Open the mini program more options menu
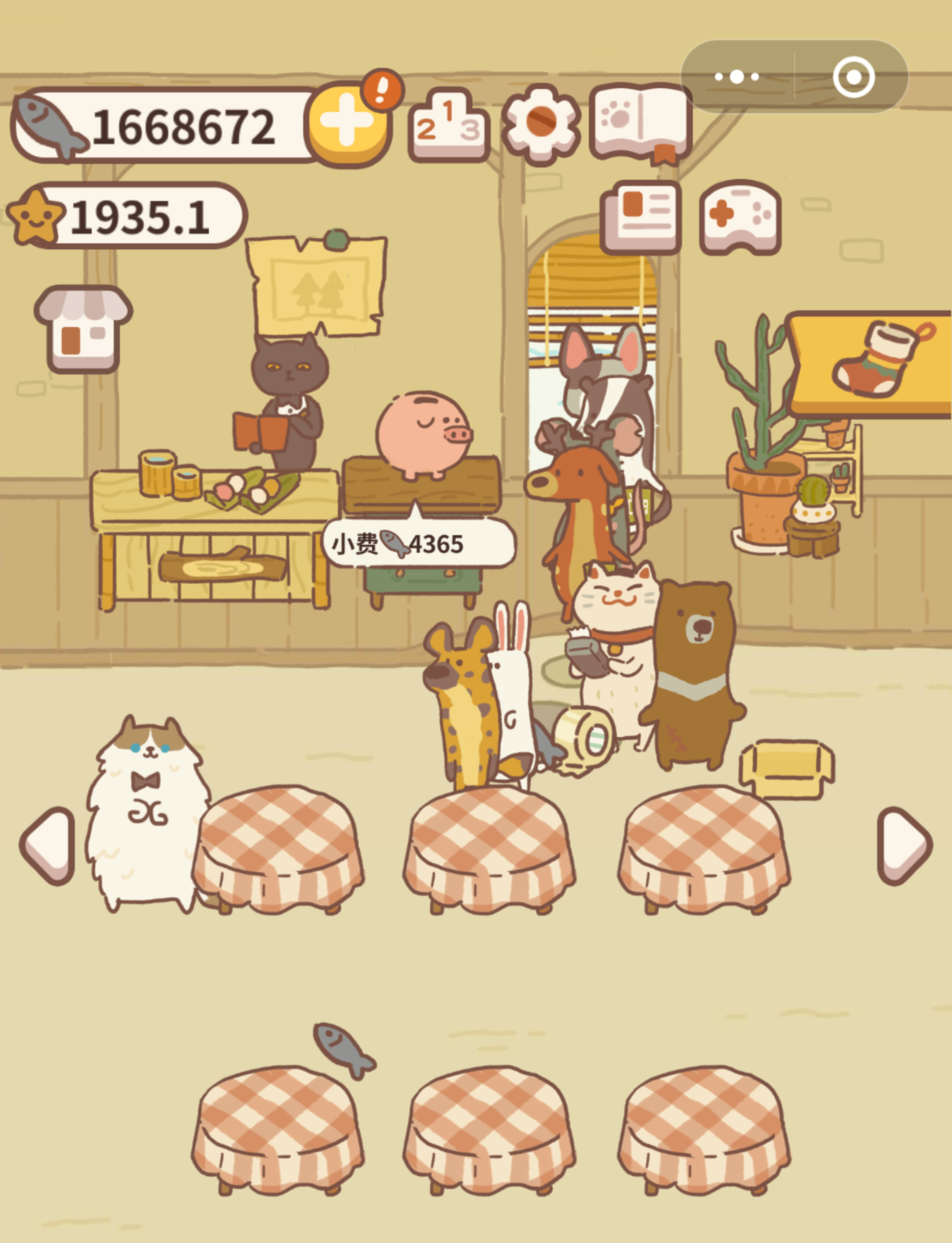 [737, 78]
